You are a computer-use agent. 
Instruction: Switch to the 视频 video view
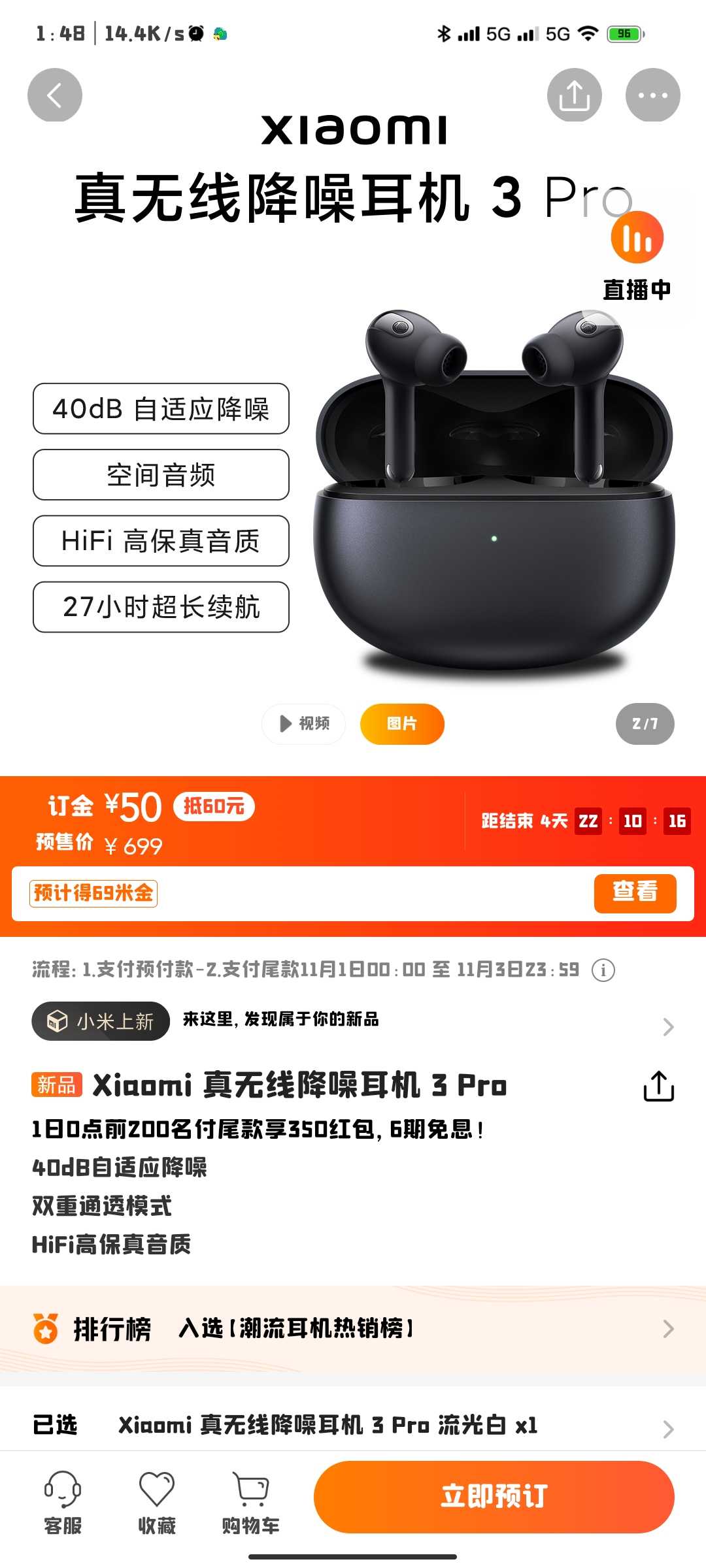[304, 724]
